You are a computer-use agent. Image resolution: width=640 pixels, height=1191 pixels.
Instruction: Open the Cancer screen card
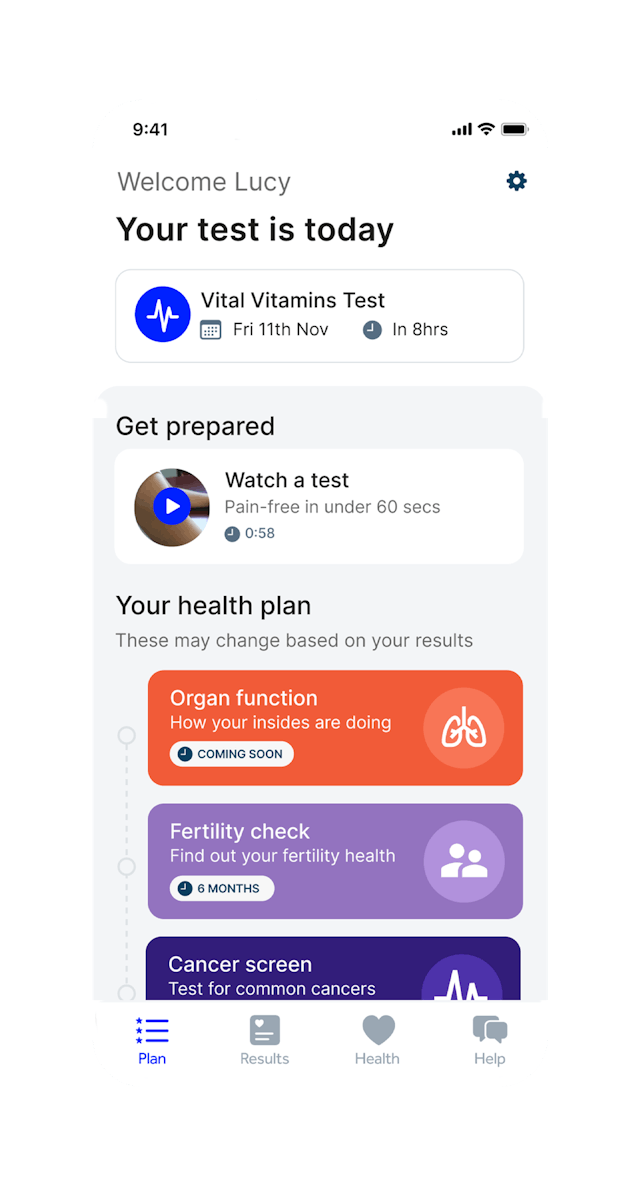point(333,970)
